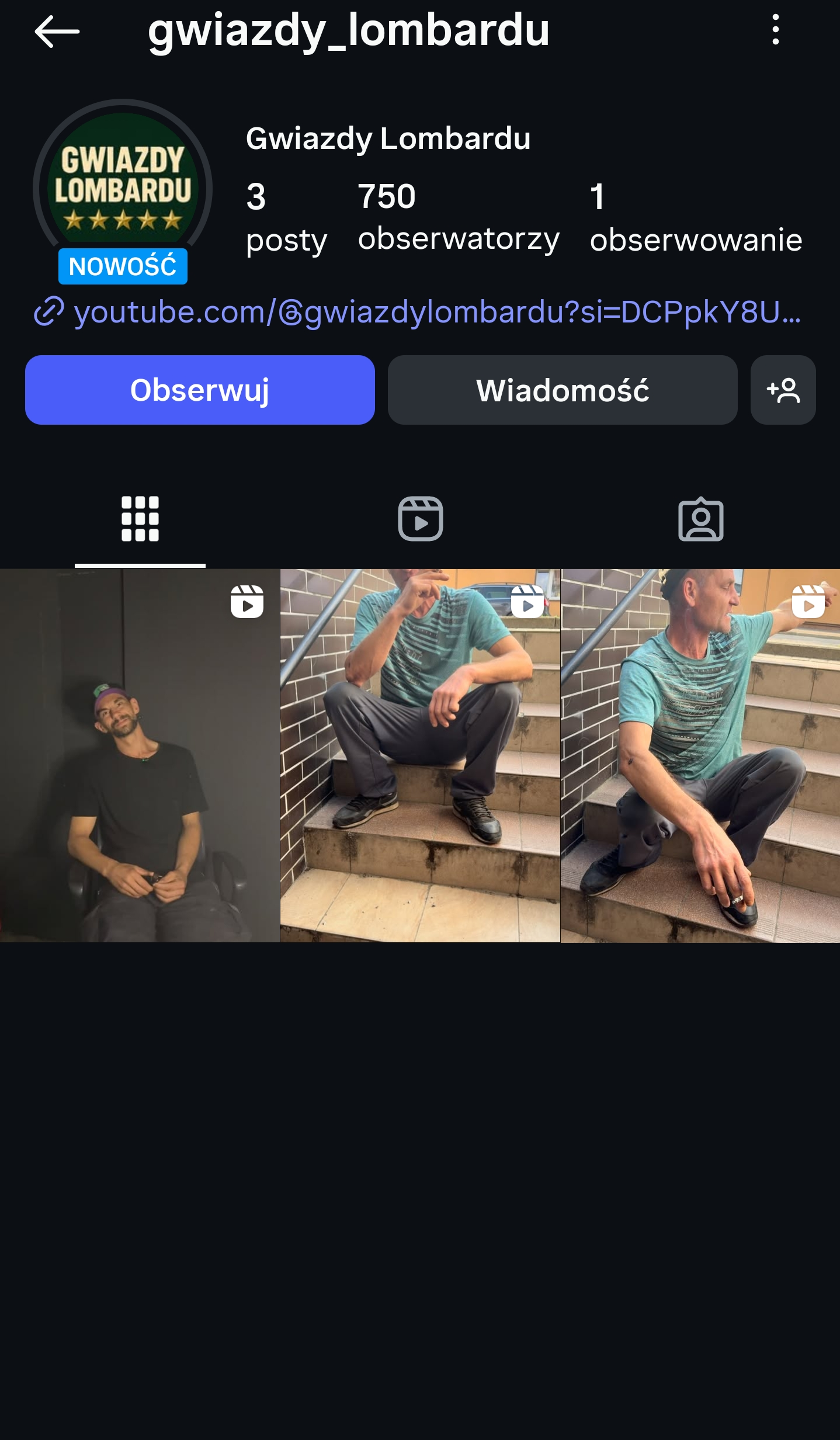Screen dimensions: 840x1440
Task: Go back using the arrow icon
Action: coord(57,31)
